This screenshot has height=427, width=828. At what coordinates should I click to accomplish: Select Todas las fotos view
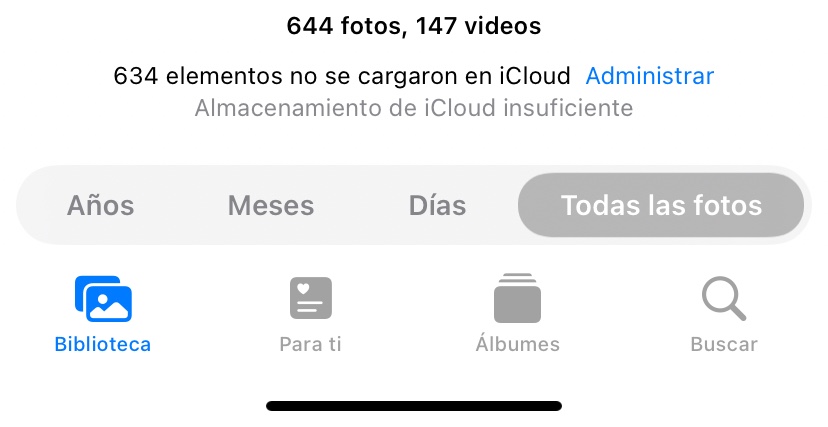click(x=661, y=205)
